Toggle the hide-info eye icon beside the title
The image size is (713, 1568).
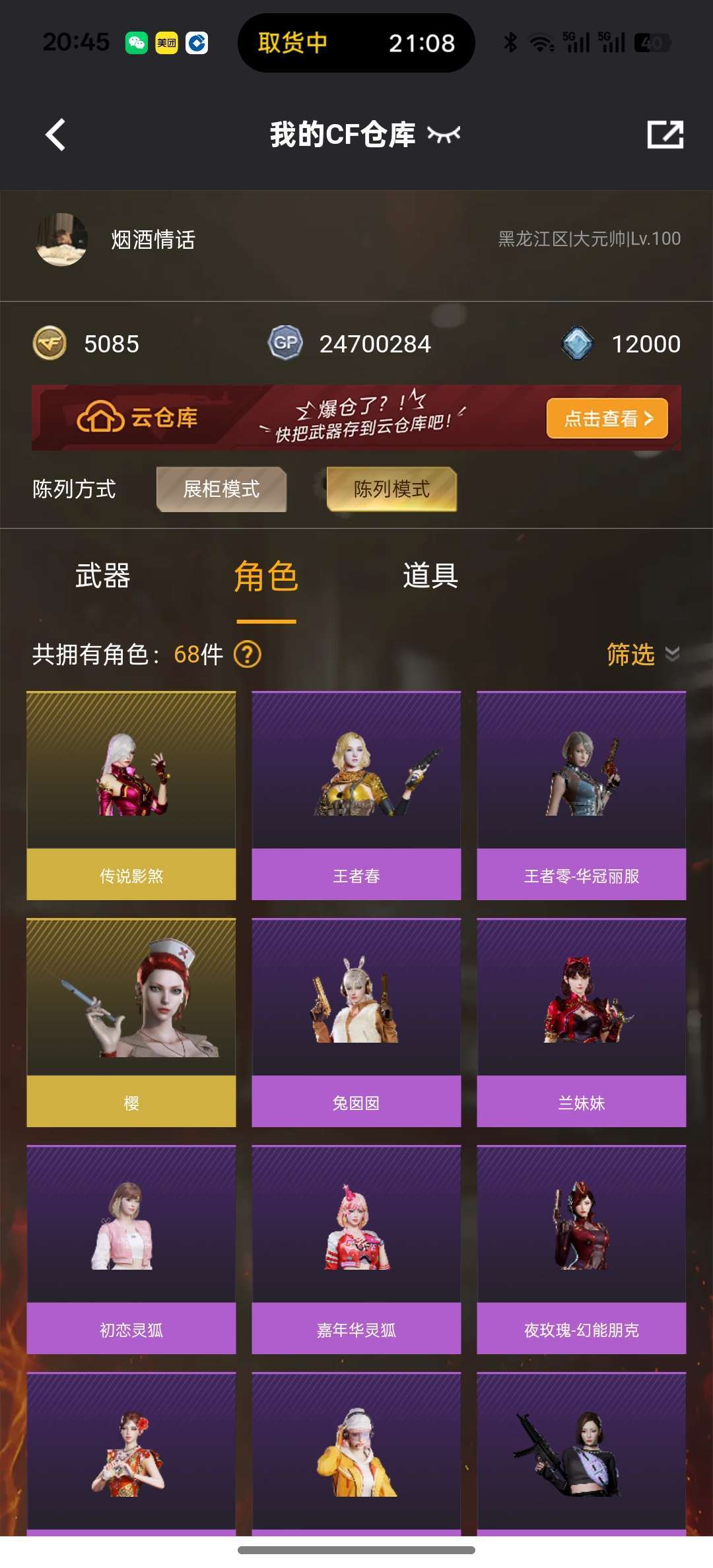pos(444,135)
